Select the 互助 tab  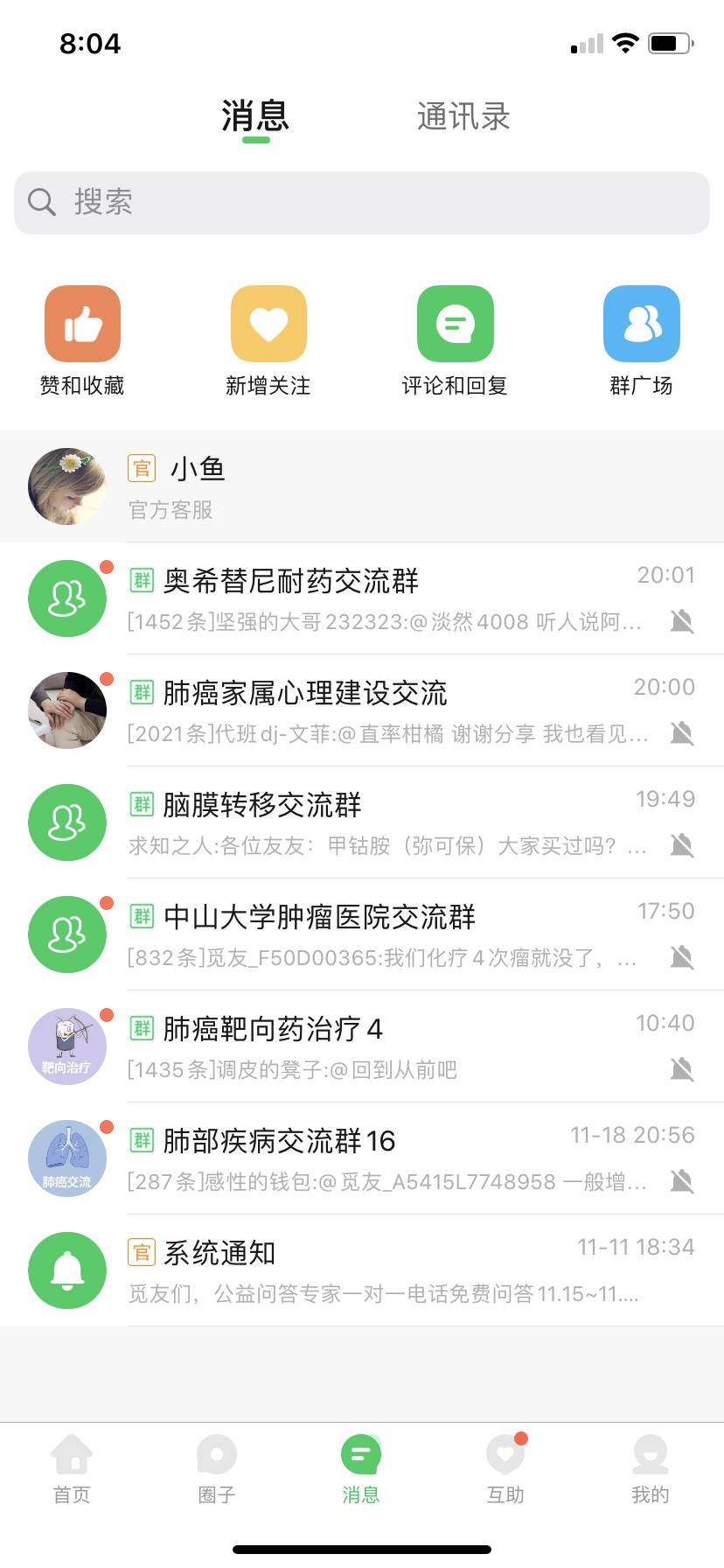click(x=505, y=1470)
